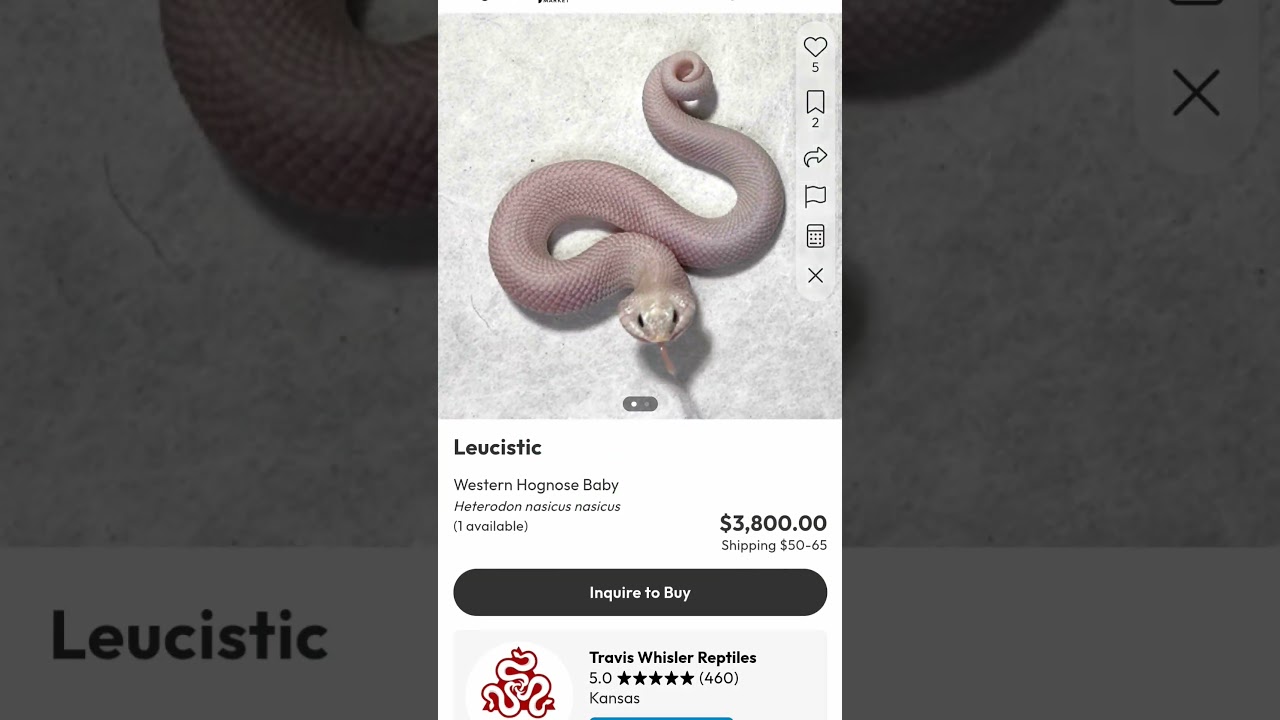1280x720 pixels.
Task: Flag this listing for review
Action: click(x=815, y=197)
